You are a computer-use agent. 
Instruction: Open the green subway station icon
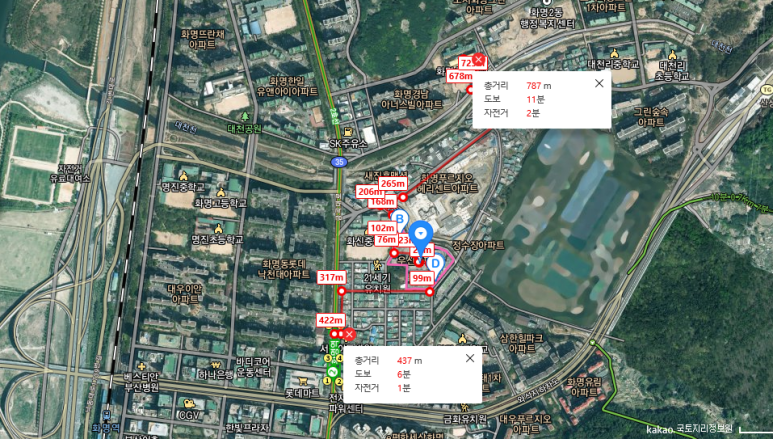332,372
